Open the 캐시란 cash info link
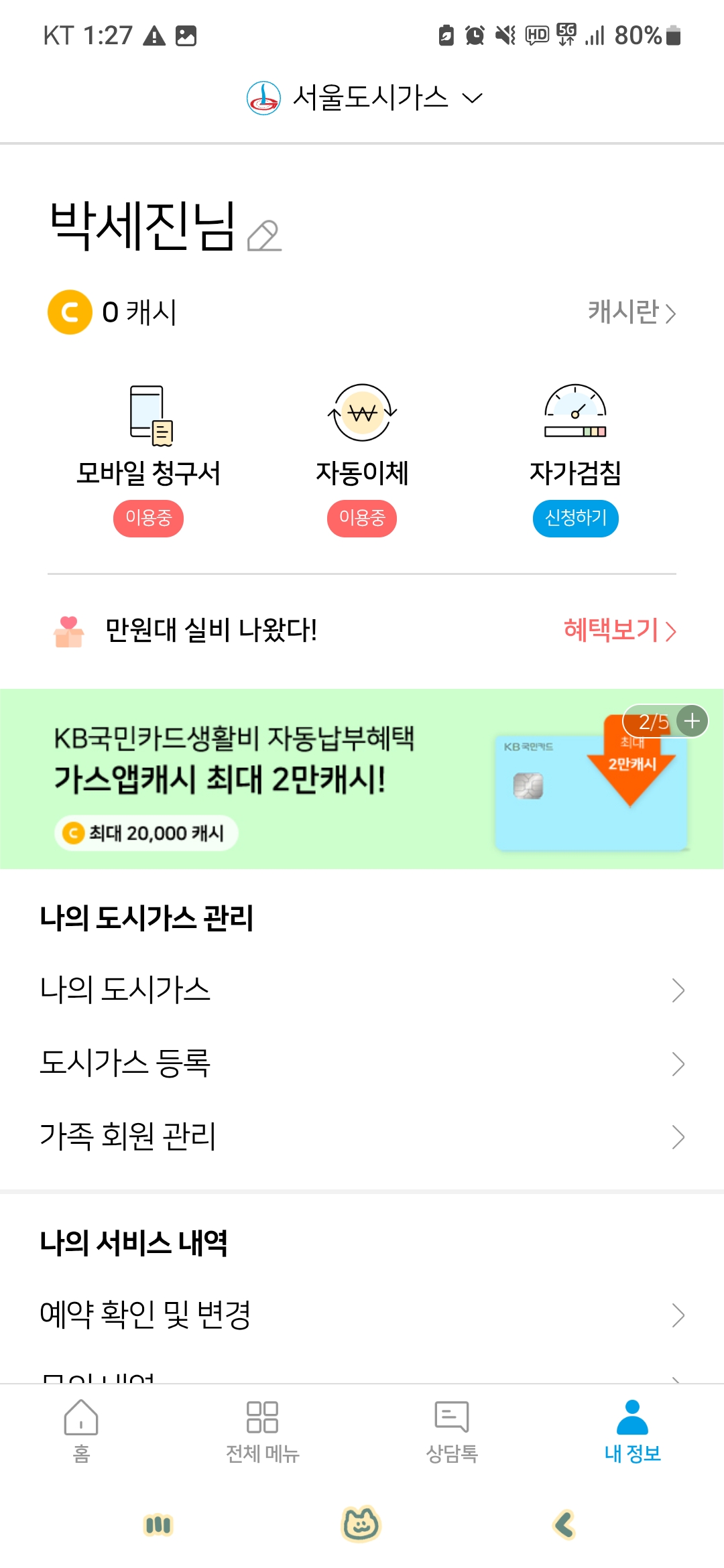The width and height of the screenshot is (724, 1568). (631, 312)
